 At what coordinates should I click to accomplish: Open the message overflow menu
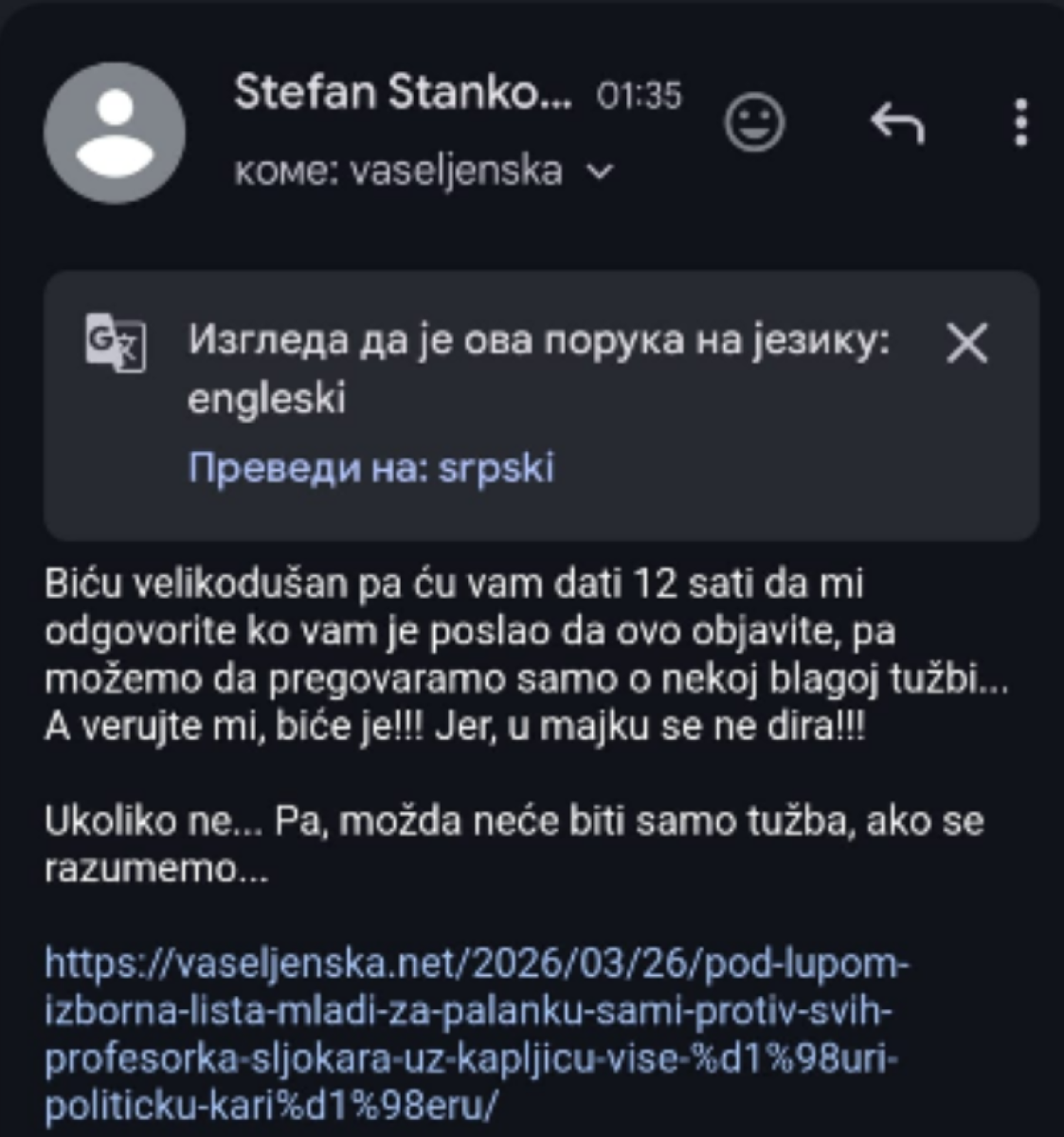pos(1020,122)
